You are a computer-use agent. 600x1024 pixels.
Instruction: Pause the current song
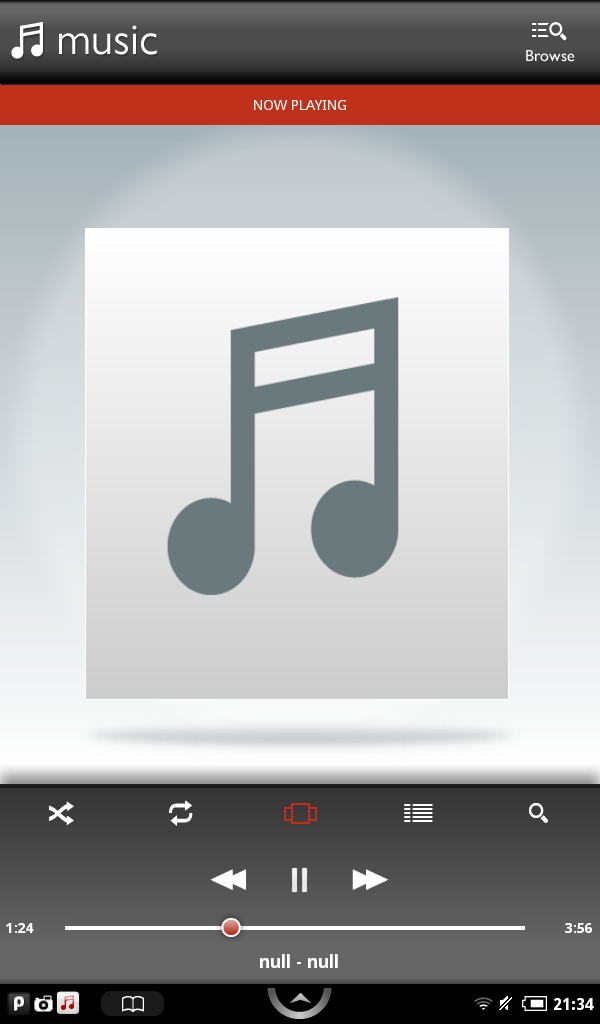(x=299, y=880)
